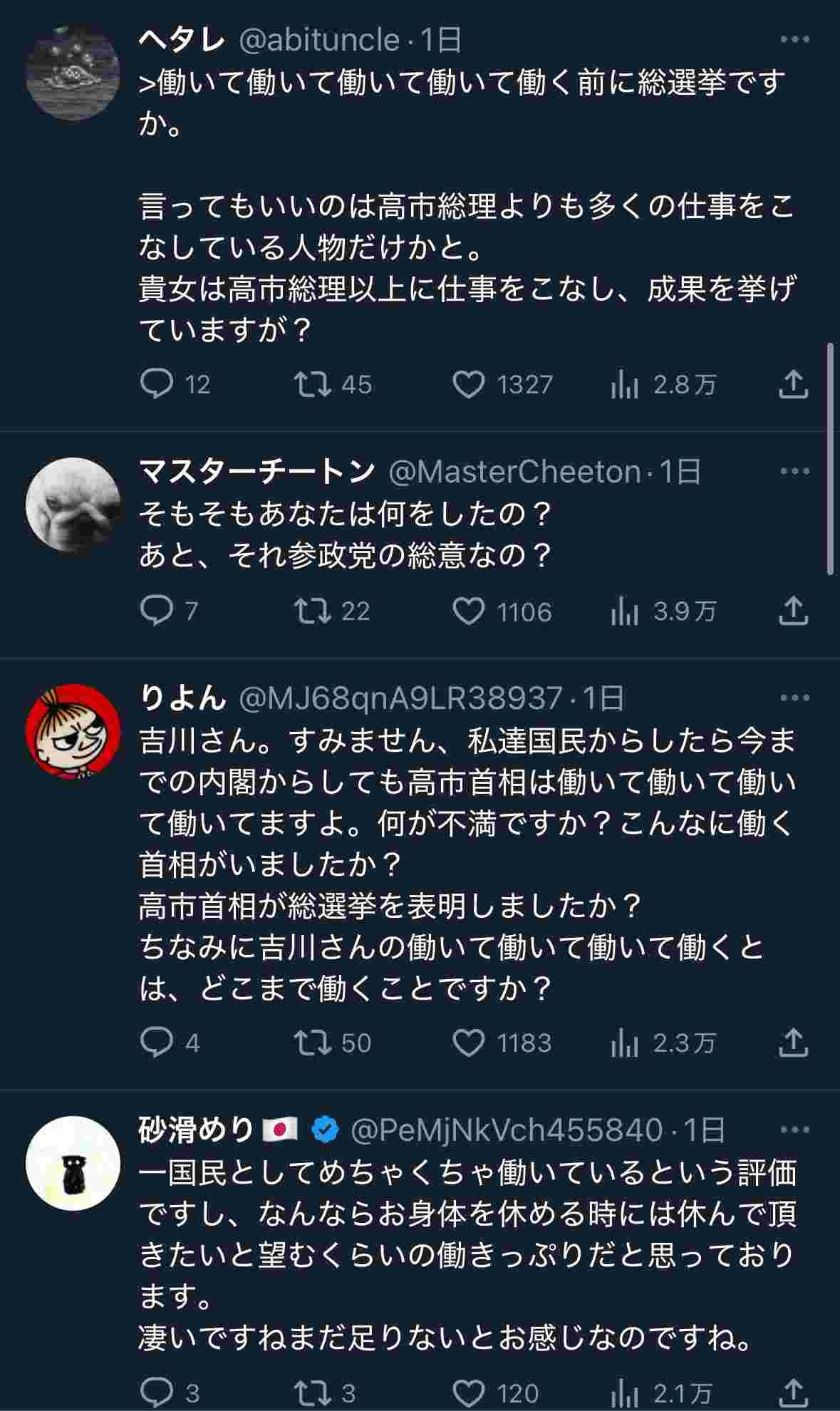Open ヘタレ's profile avatar
Viewport: 840px width, 1411px height.
pos(73,73)
